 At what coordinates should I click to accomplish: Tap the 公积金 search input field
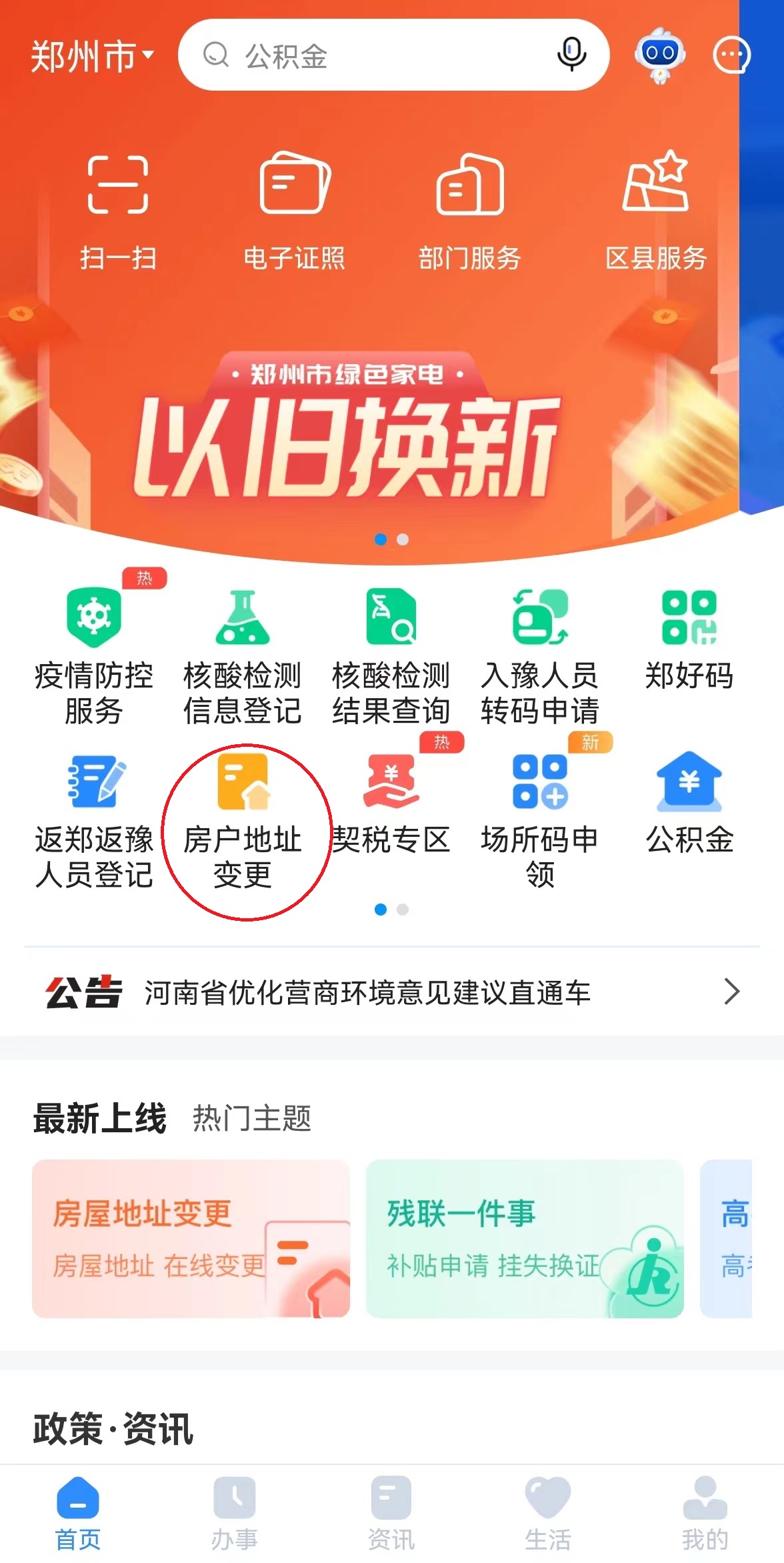[373, 57]
